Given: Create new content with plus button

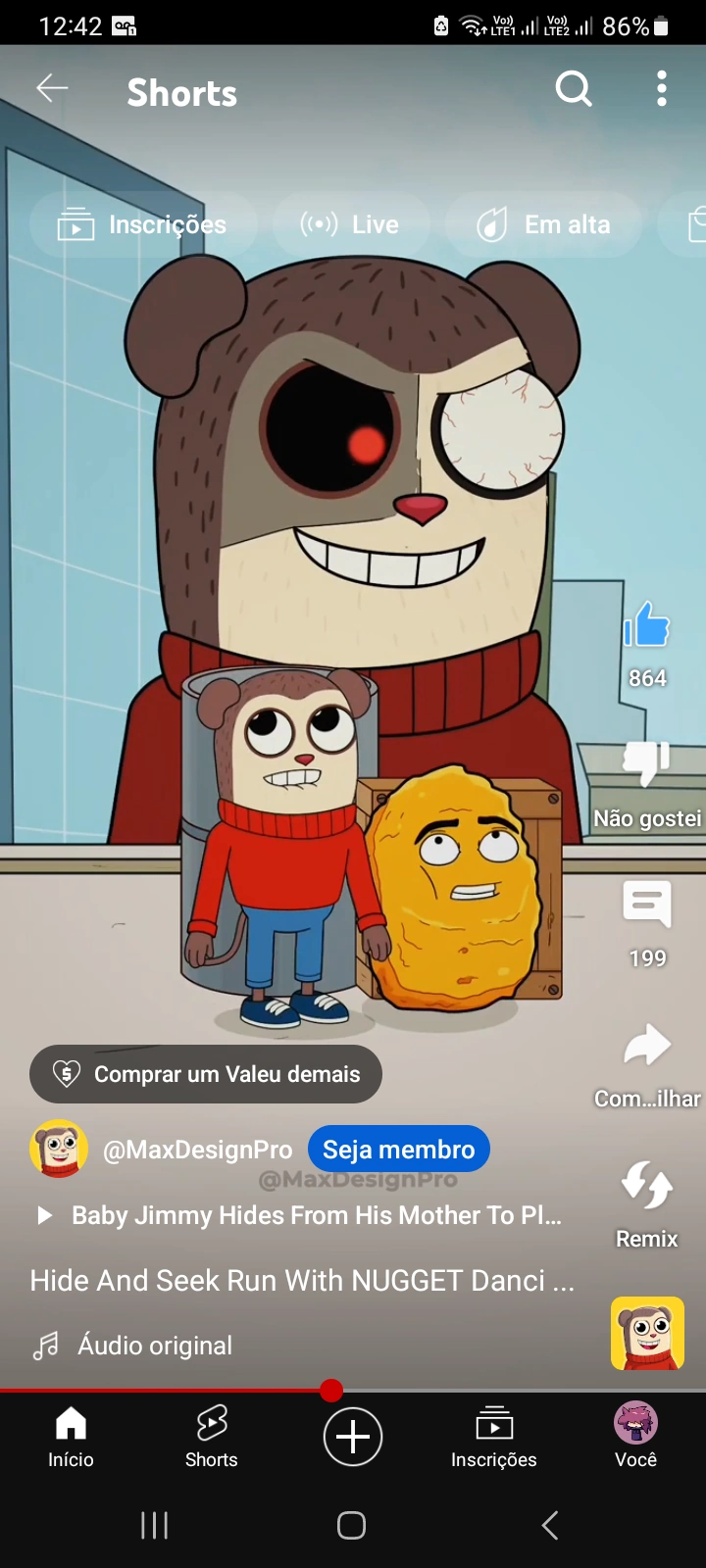Looking at the screenshot, I should [353, 1437].
